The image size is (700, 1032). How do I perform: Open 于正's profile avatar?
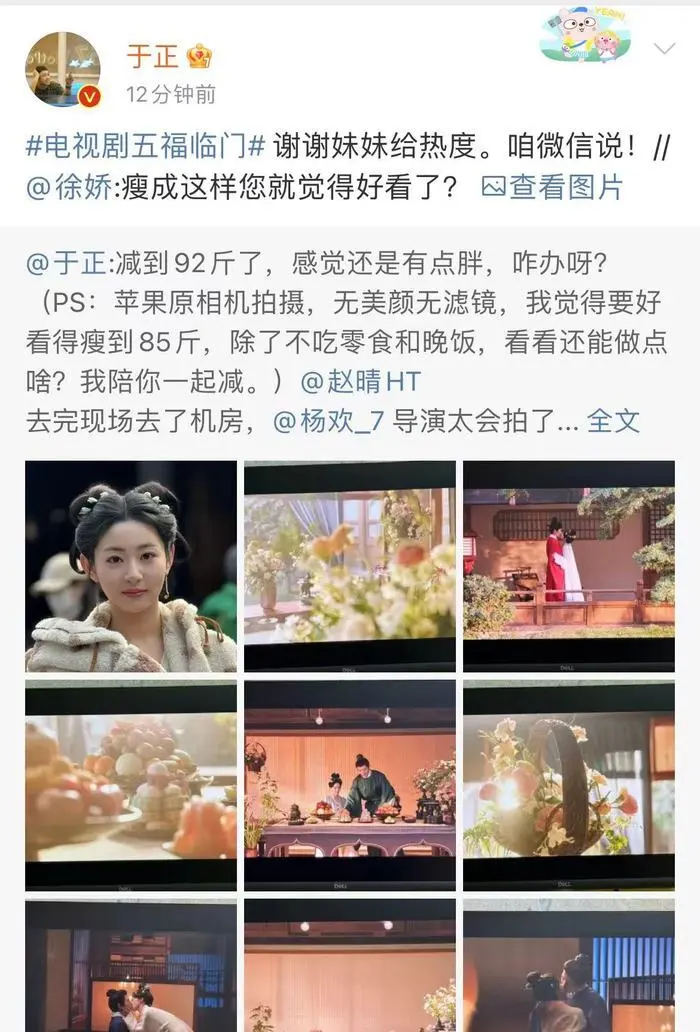click(62, 68)
